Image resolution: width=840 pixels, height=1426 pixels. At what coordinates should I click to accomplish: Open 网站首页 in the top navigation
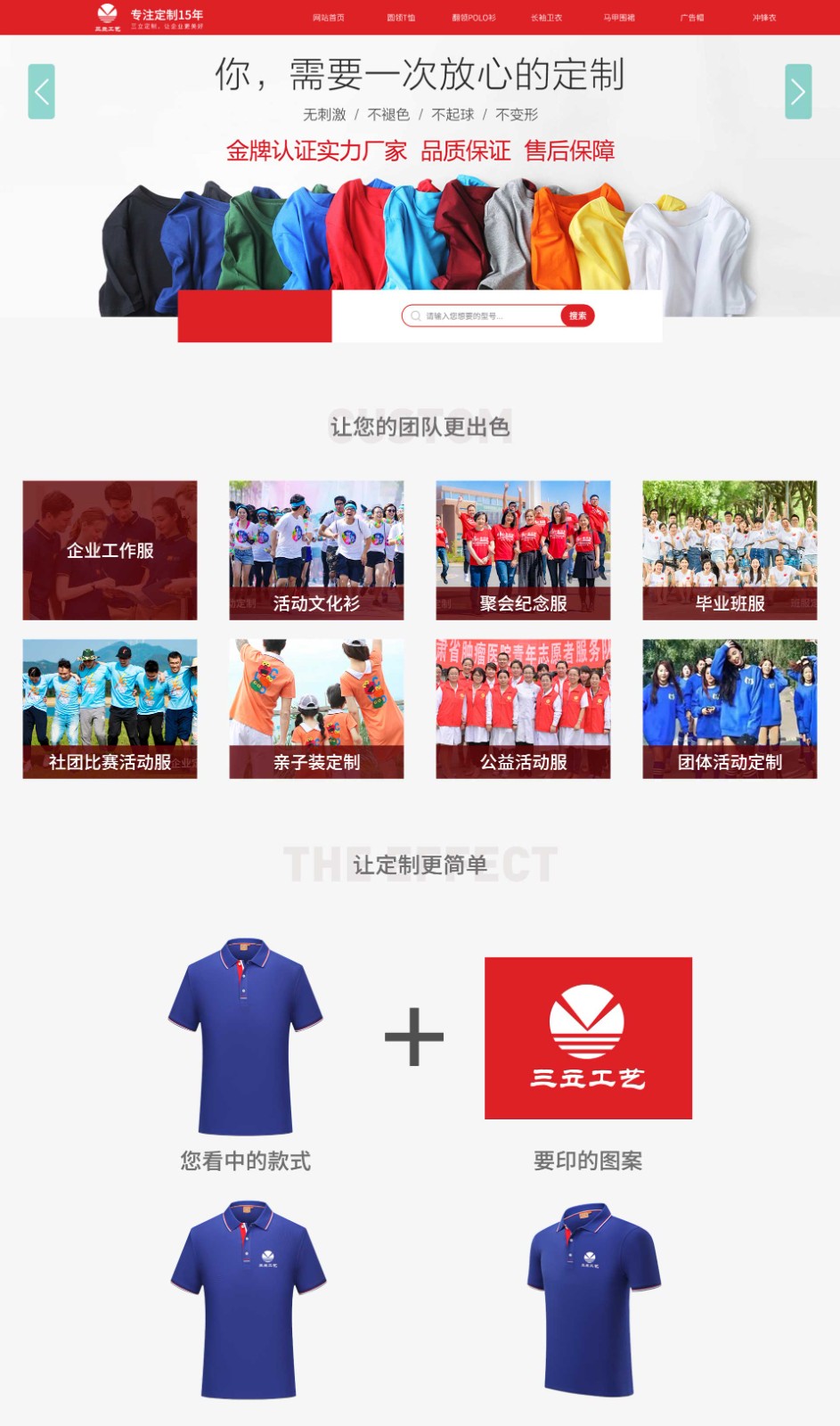coord(328,18)
